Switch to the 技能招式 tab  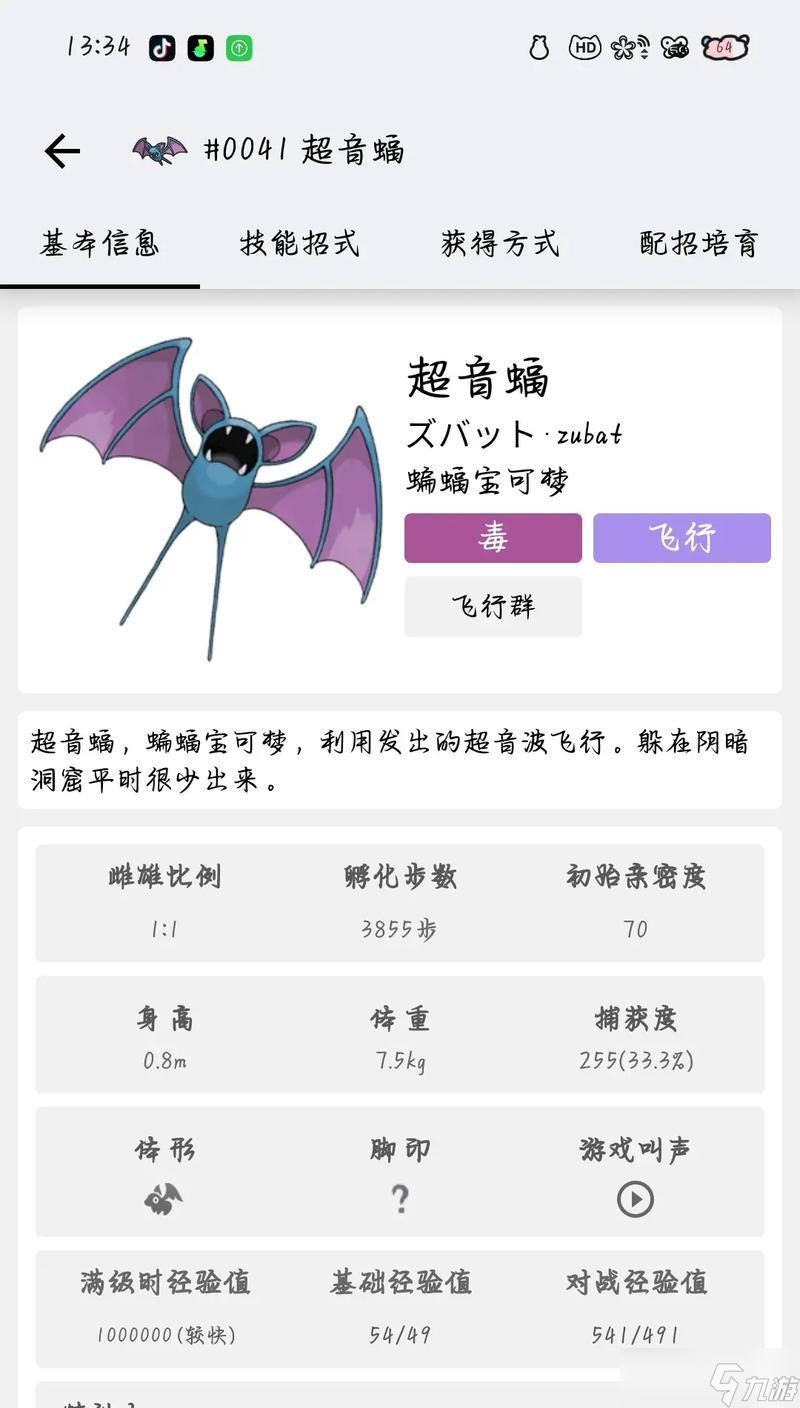(299, 243)
